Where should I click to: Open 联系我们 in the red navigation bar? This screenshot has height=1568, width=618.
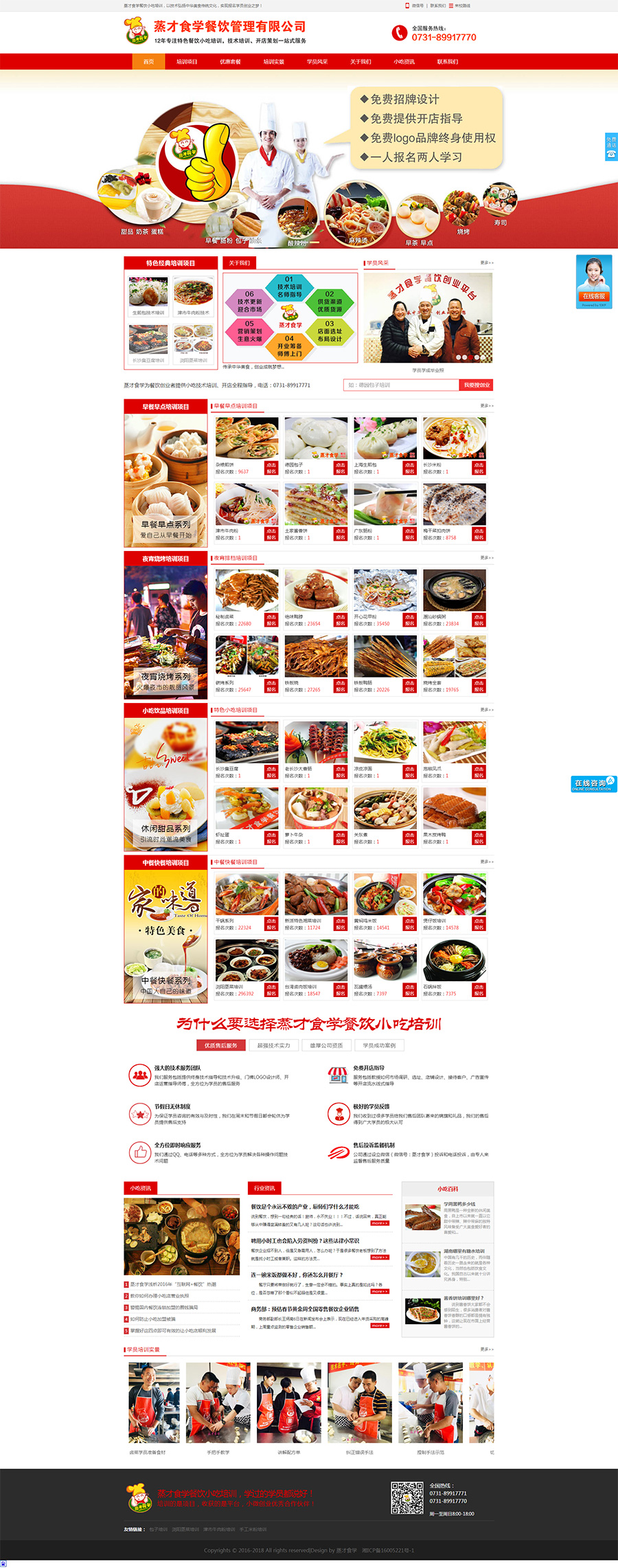point(448,62)
